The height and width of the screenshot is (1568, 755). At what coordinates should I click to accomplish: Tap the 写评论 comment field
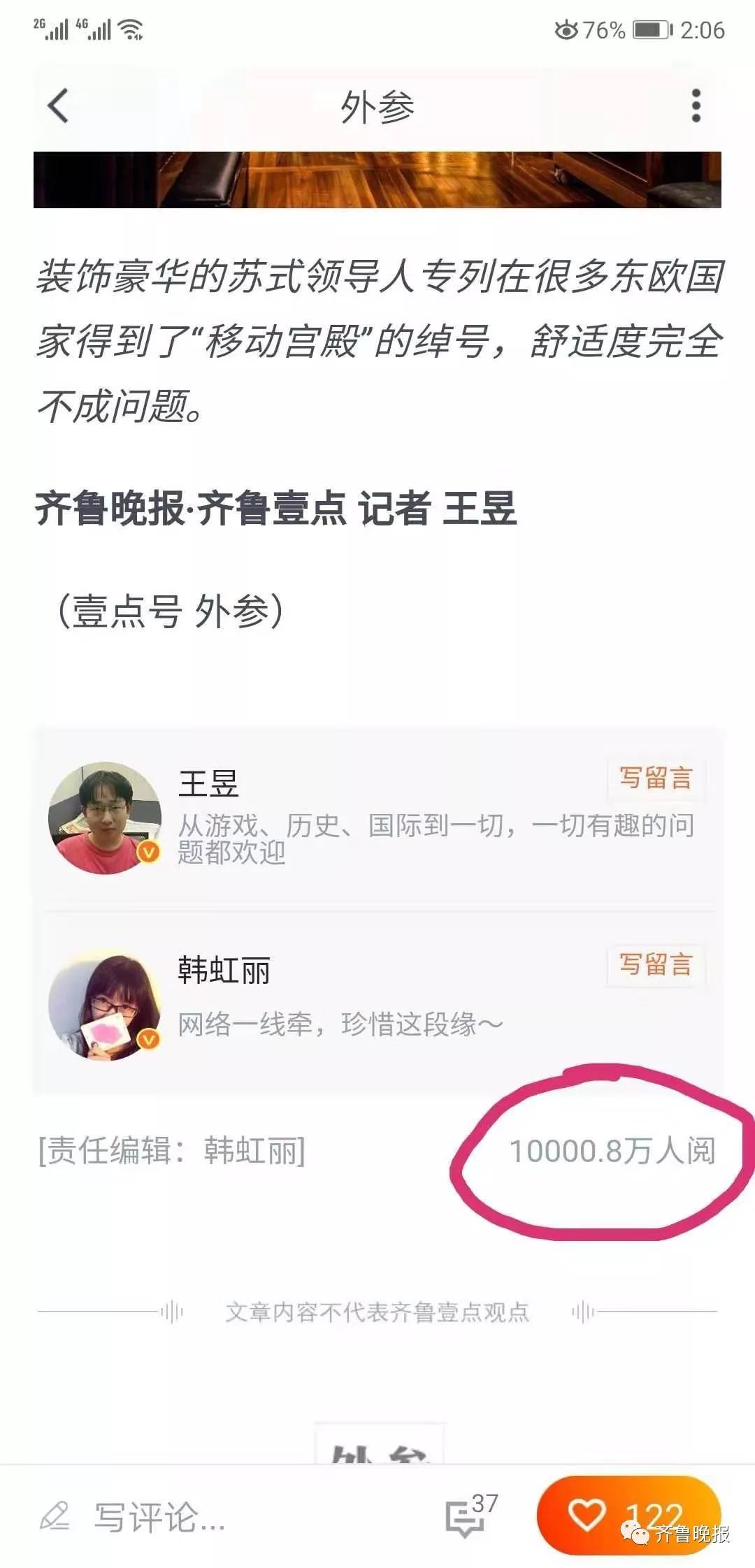(x=161, y=1516)
